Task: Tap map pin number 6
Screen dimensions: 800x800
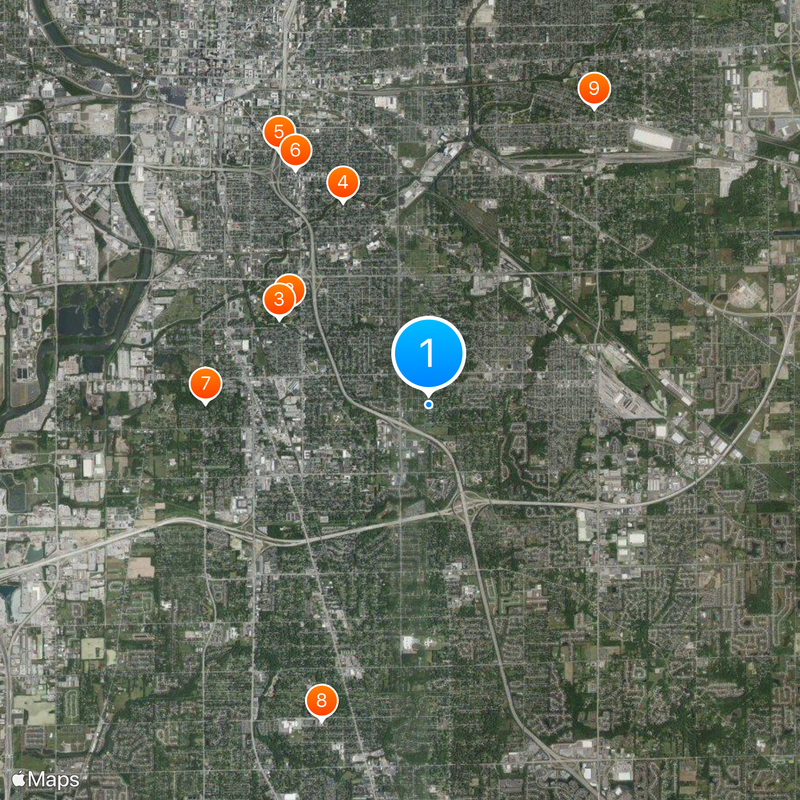Action: pyautogui.click(x=296, y=151)
